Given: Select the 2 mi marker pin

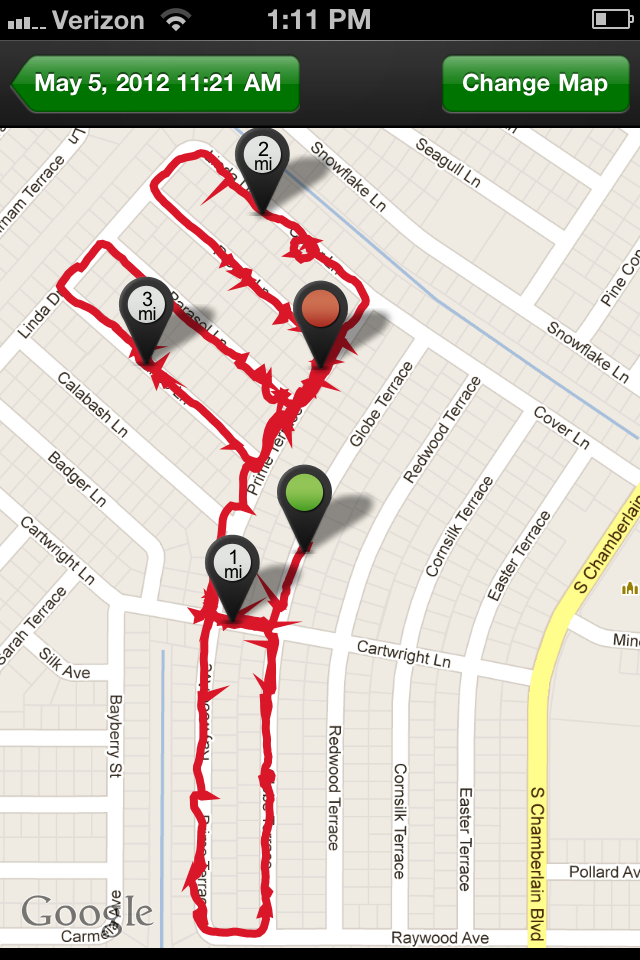Looking at the screenshot, I should pyautogui.click(x=262, y=160).
